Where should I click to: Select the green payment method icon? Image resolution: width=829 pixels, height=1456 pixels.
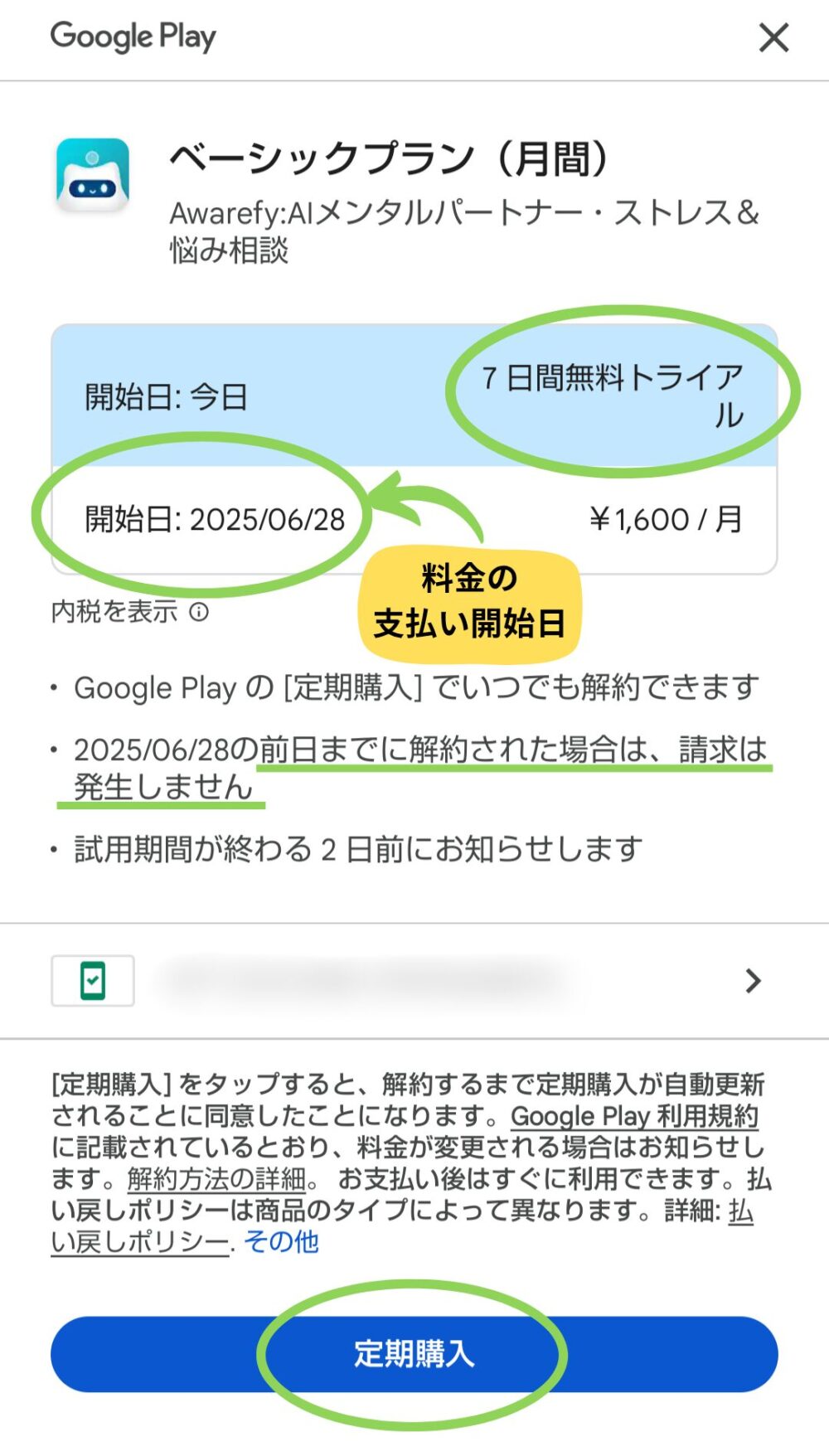[94, 980]
